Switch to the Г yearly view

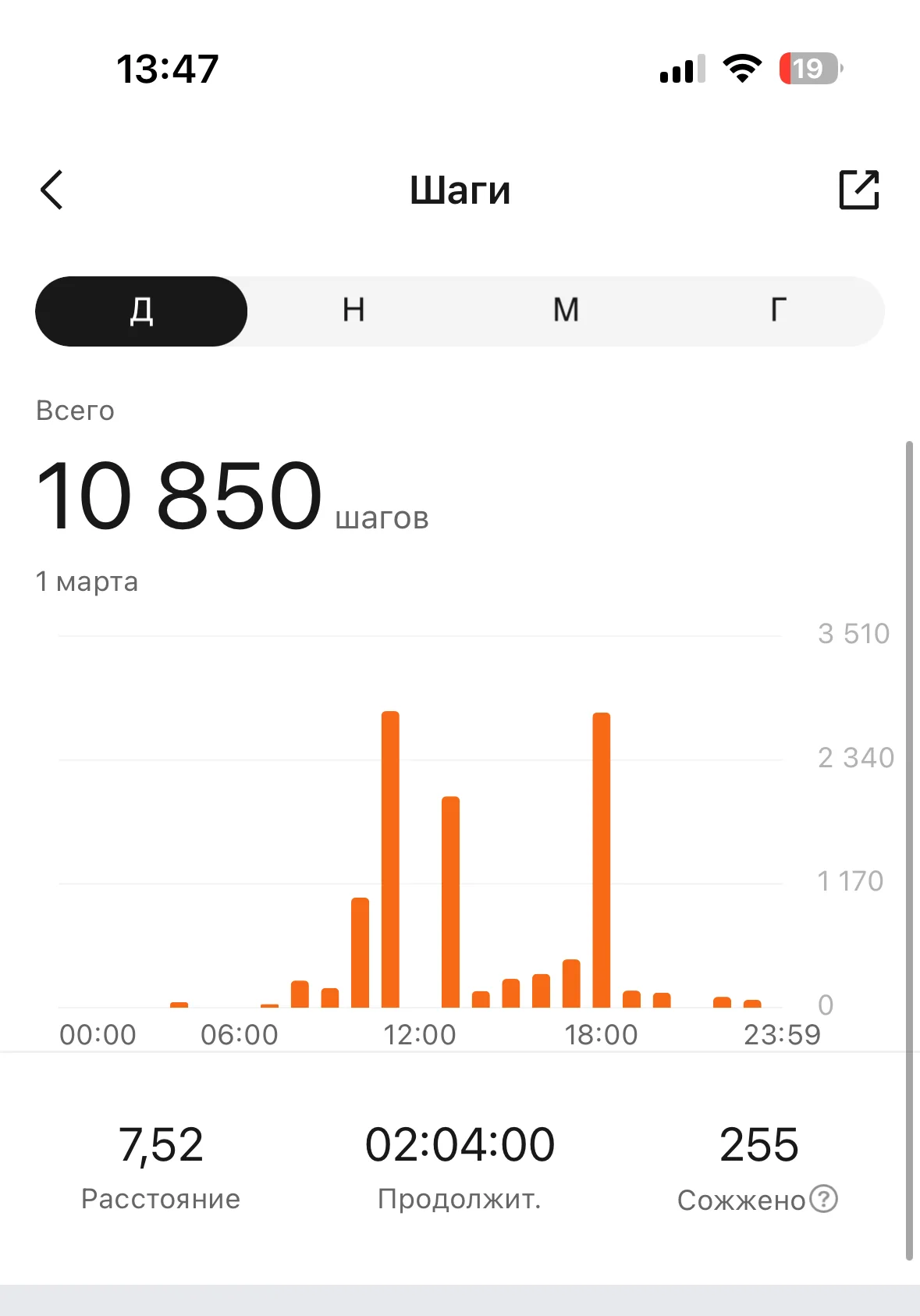click(x=778, y=311)
